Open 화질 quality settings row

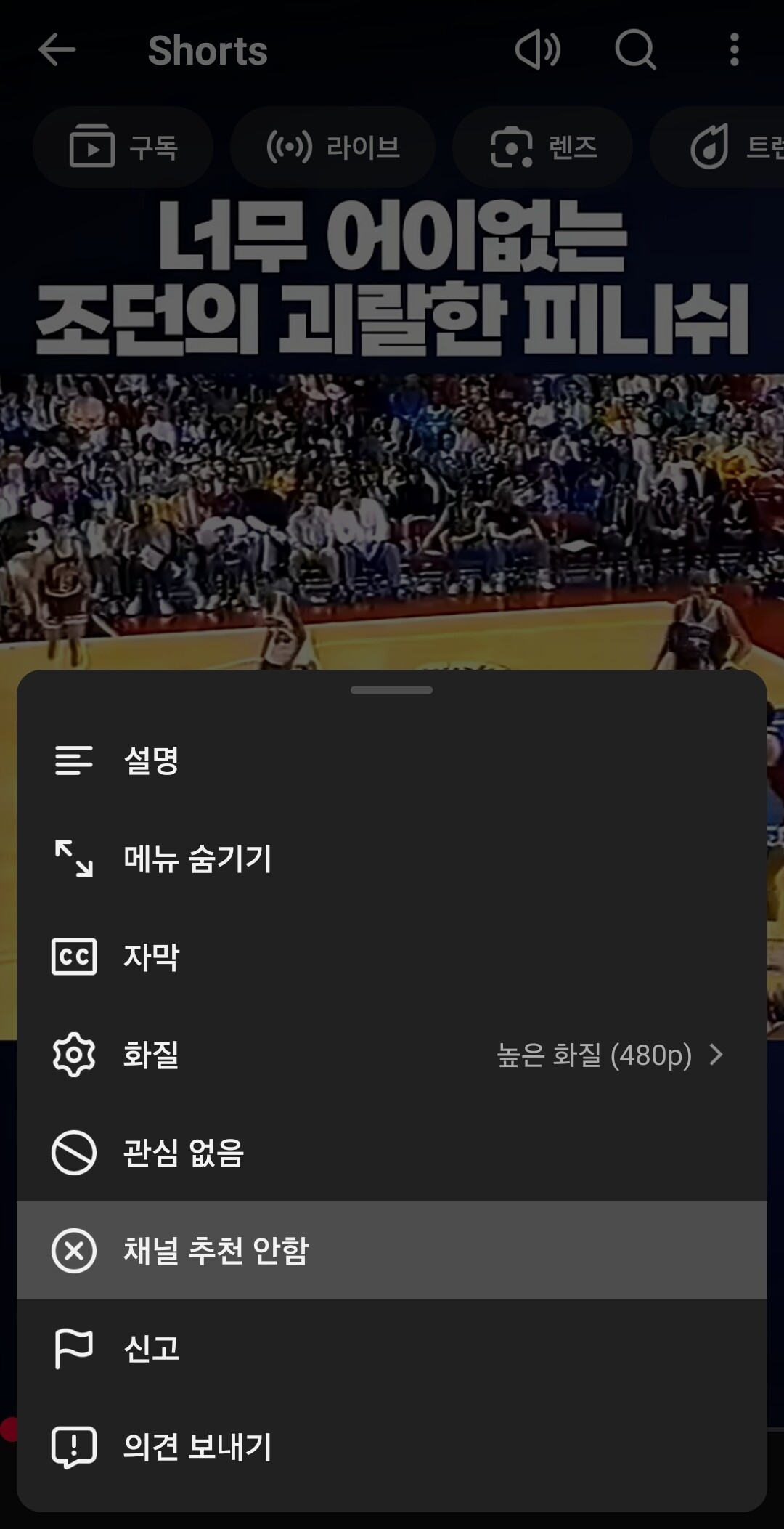pyautogui.click(x=392, y=1055)
